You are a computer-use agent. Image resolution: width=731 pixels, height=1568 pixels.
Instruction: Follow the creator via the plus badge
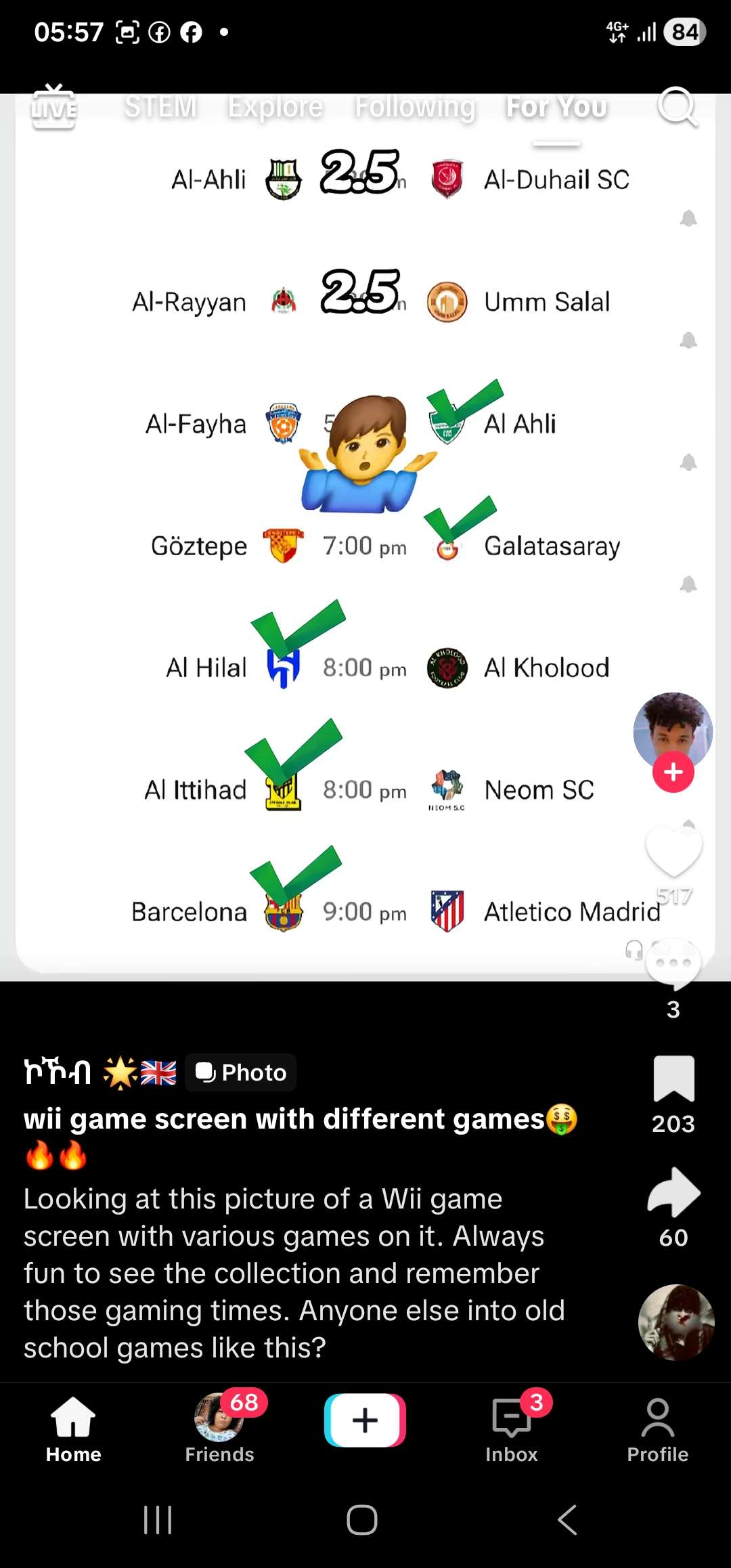coord(673,772)
